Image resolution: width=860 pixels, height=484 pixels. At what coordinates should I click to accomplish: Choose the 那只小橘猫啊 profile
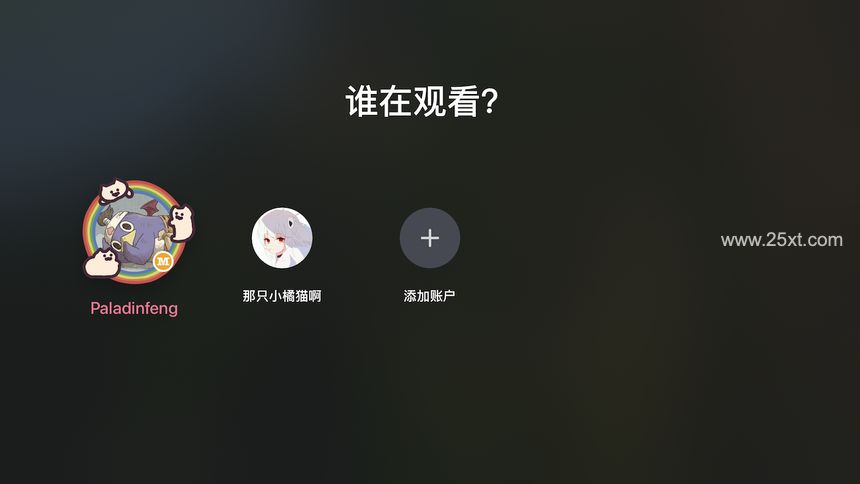click(282, 238)
